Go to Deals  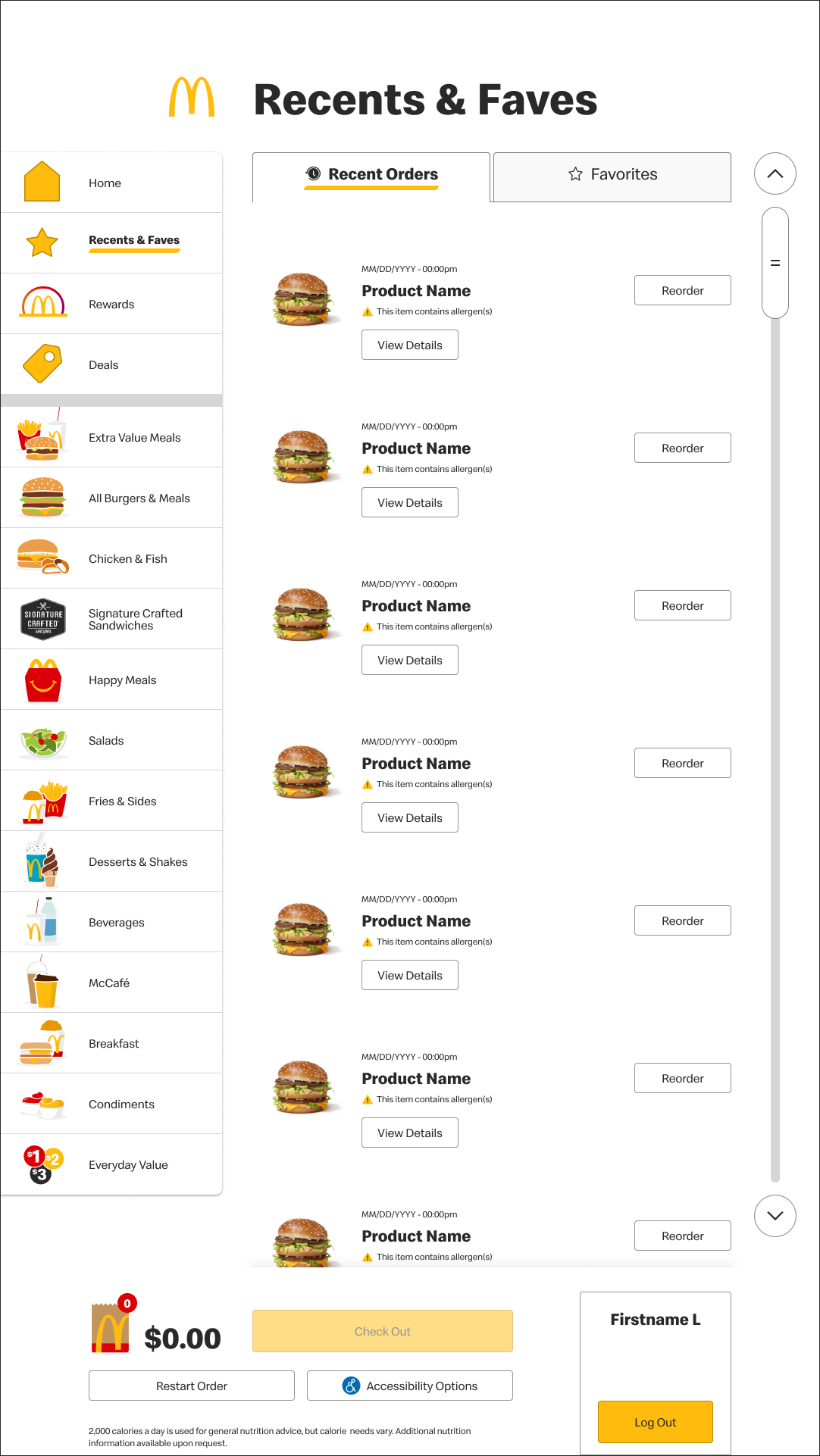point(111,364)
